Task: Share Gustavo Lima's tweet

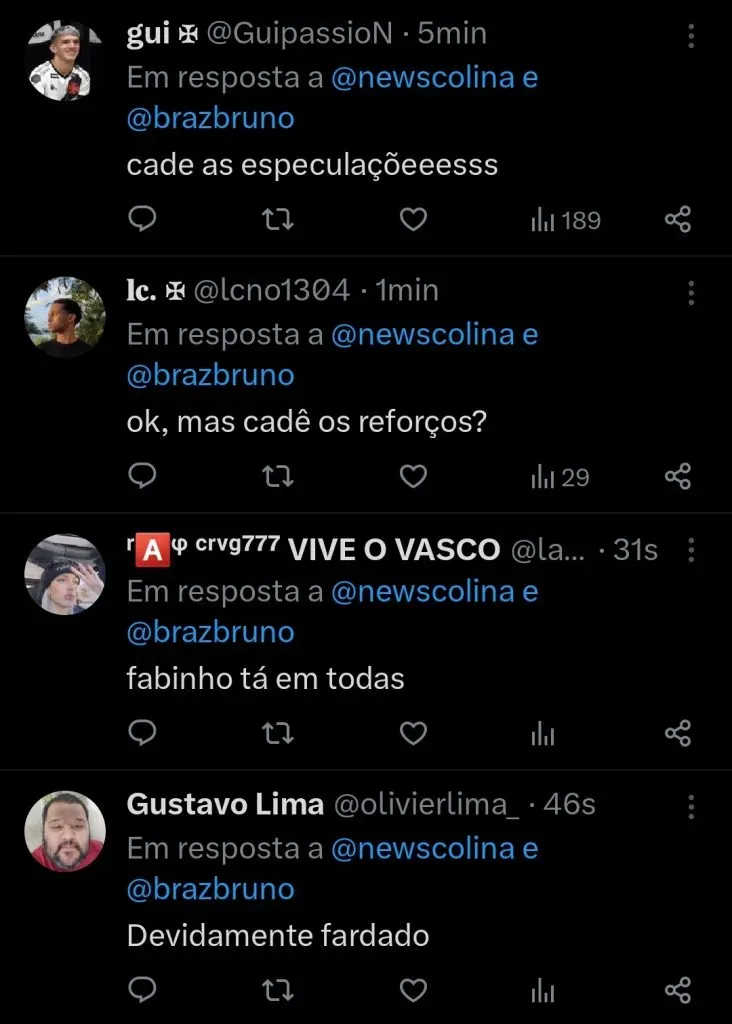Action: [678, 990]
